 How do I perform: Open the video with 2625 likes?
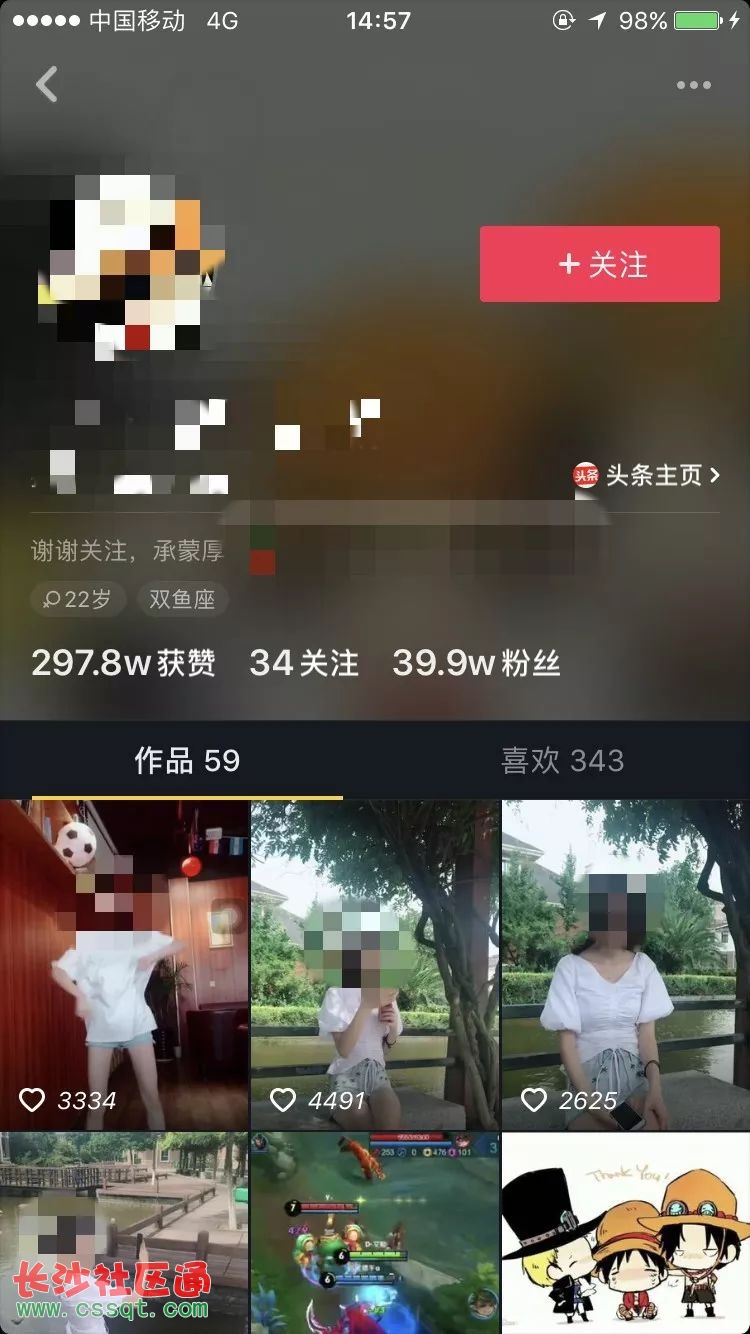tap(626, 965)
